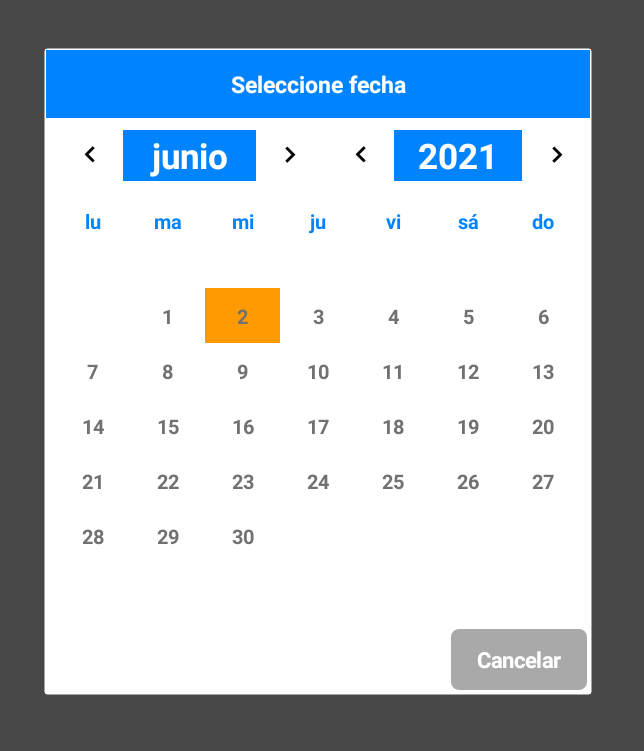
Task: Select June 1 on the calendar
Action: point(168,318)
